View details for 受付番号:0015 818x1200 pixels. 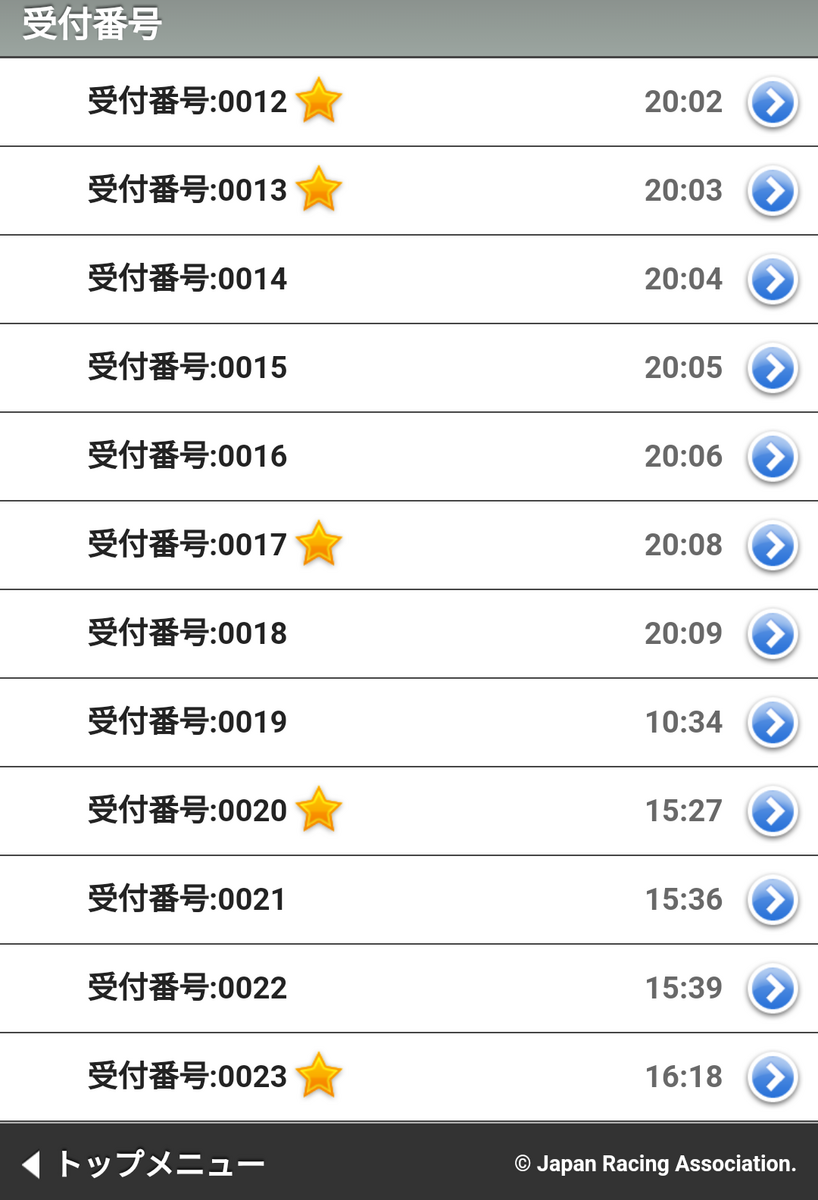point(408,367)
